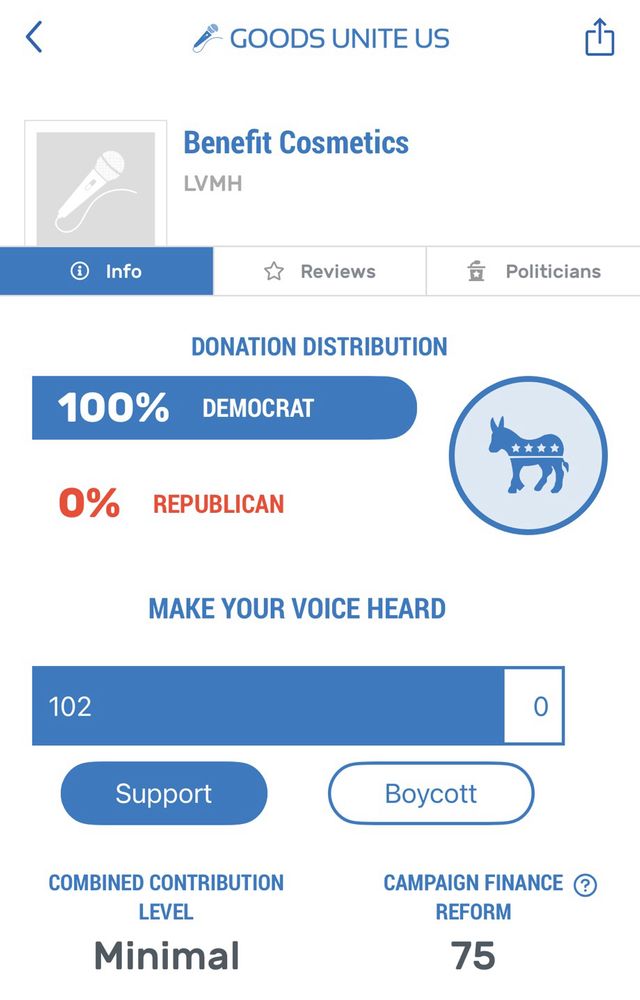Switch to the Reviews tab

point(319,271)
